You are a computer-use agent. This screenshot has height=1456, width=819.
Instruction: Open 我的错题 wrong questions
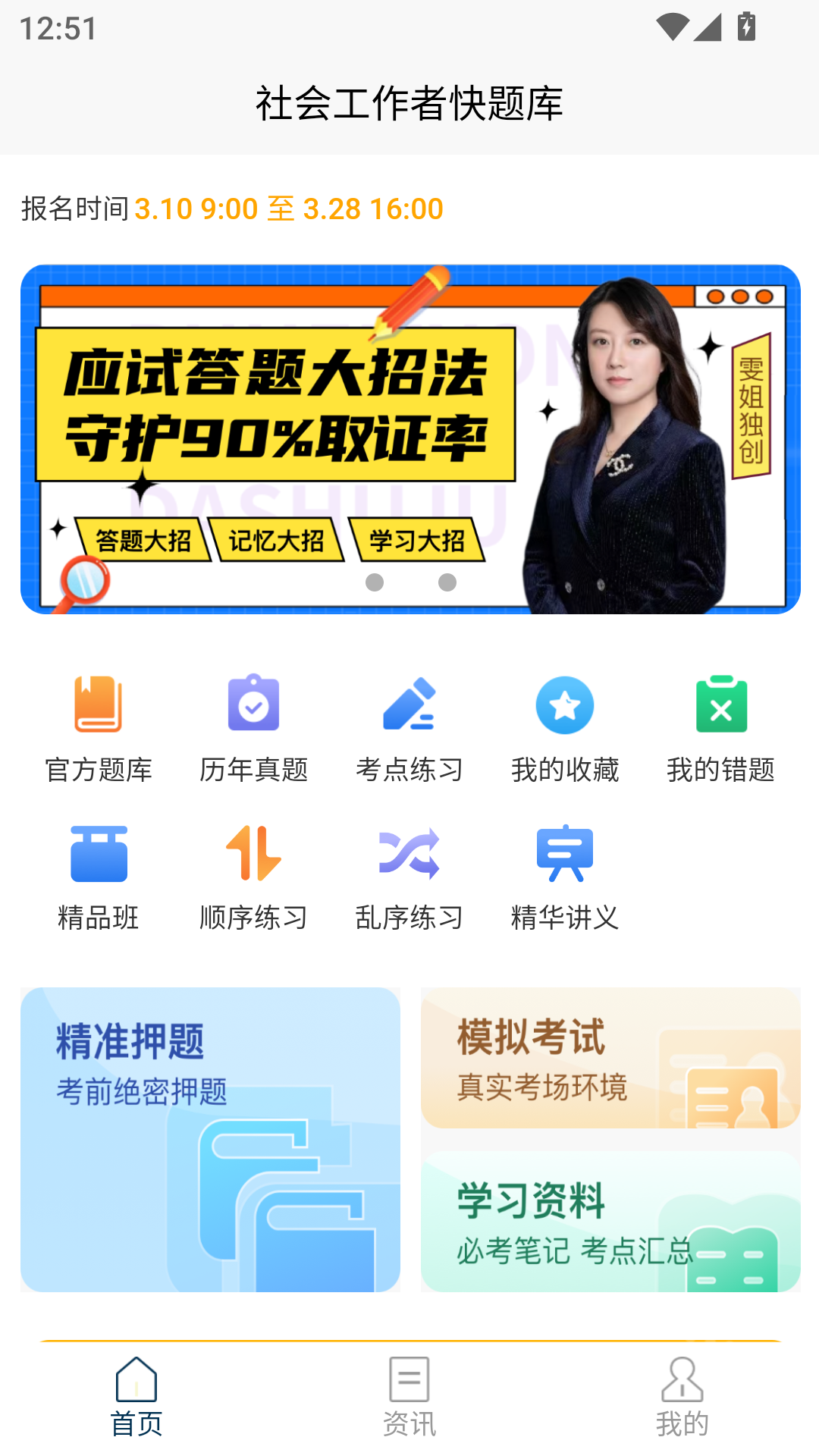click(x=720, y=726)
